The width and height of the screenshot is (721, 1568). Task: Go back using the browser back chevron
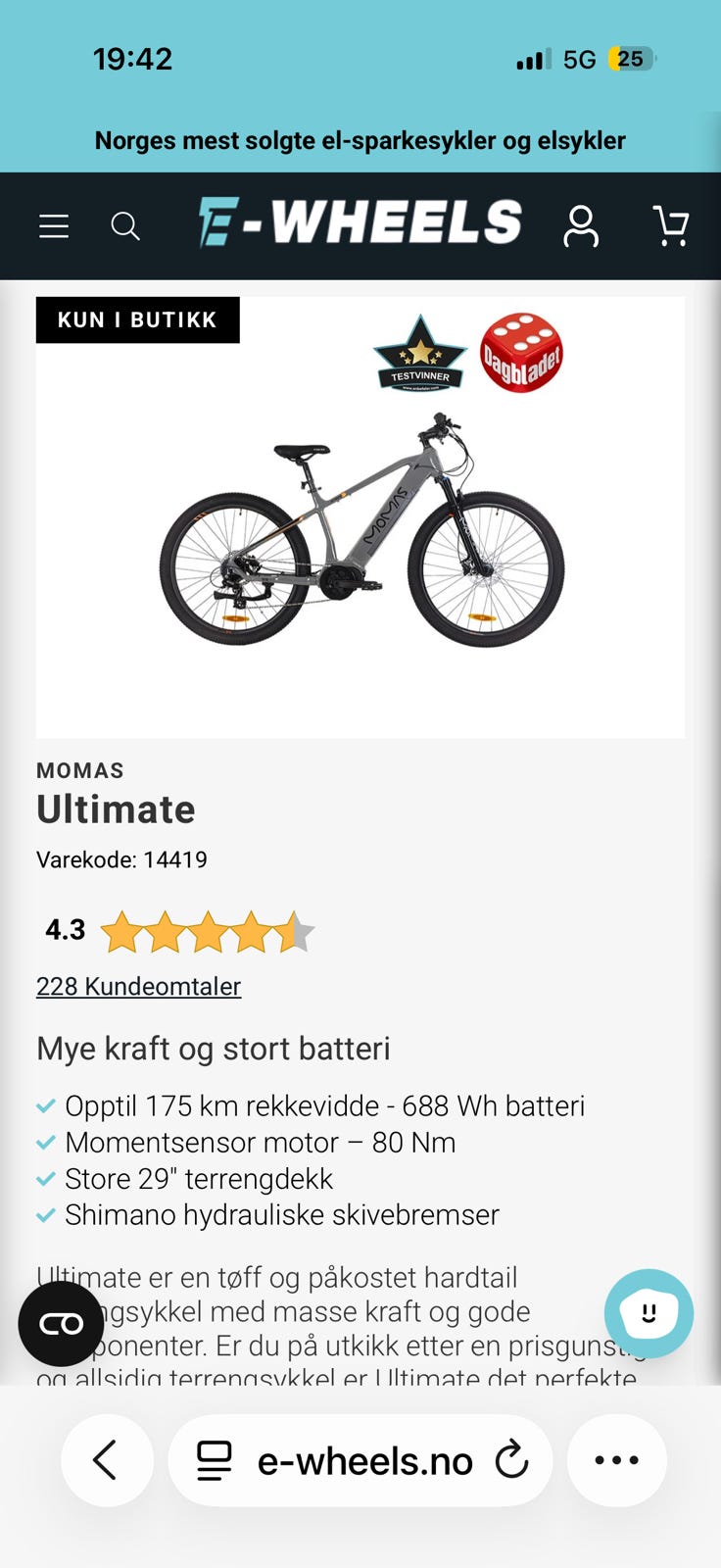pyautogui.click(x=107, y=1459)
